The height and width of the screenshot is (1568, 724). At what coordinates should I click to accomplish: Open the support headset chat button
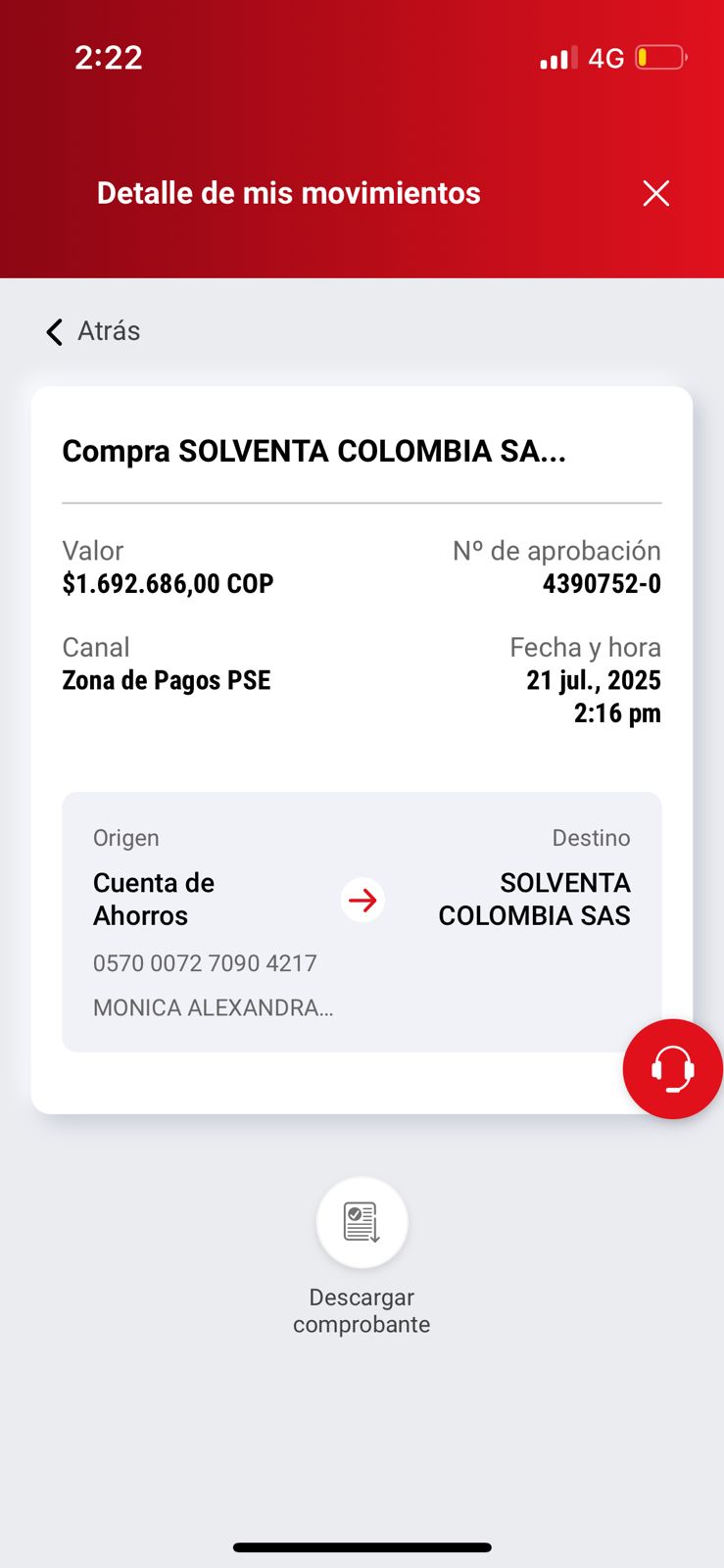click(x=672, y=1069)
